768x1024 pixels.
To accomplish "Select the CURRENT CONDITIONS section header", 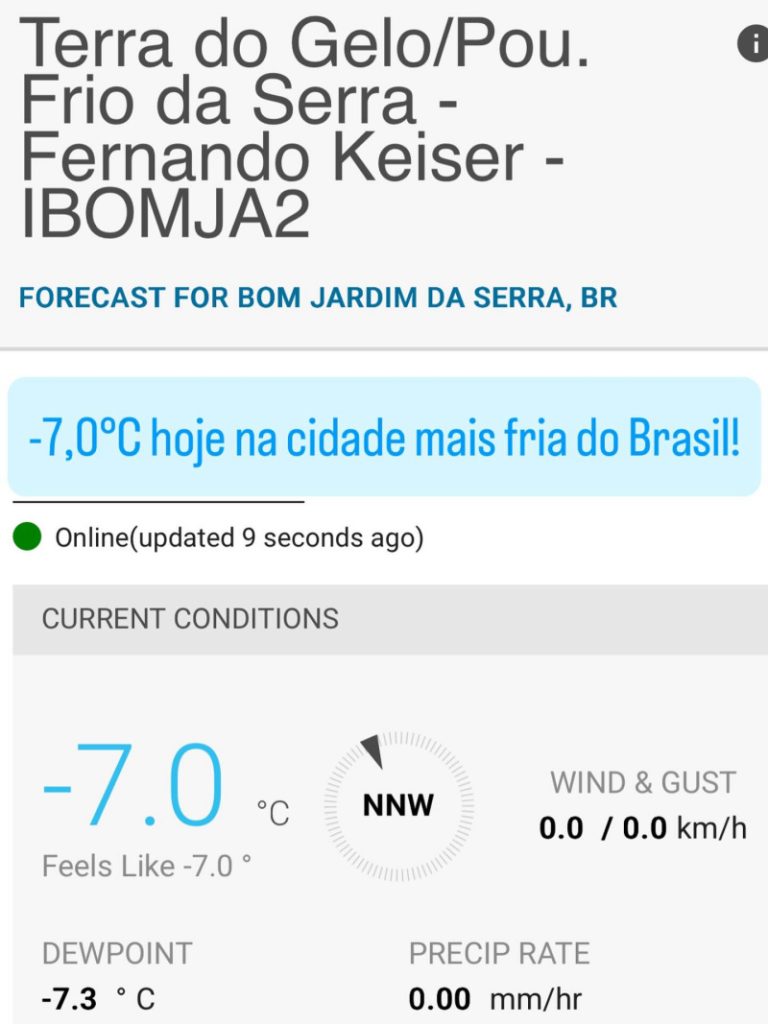I will [190, 618].
